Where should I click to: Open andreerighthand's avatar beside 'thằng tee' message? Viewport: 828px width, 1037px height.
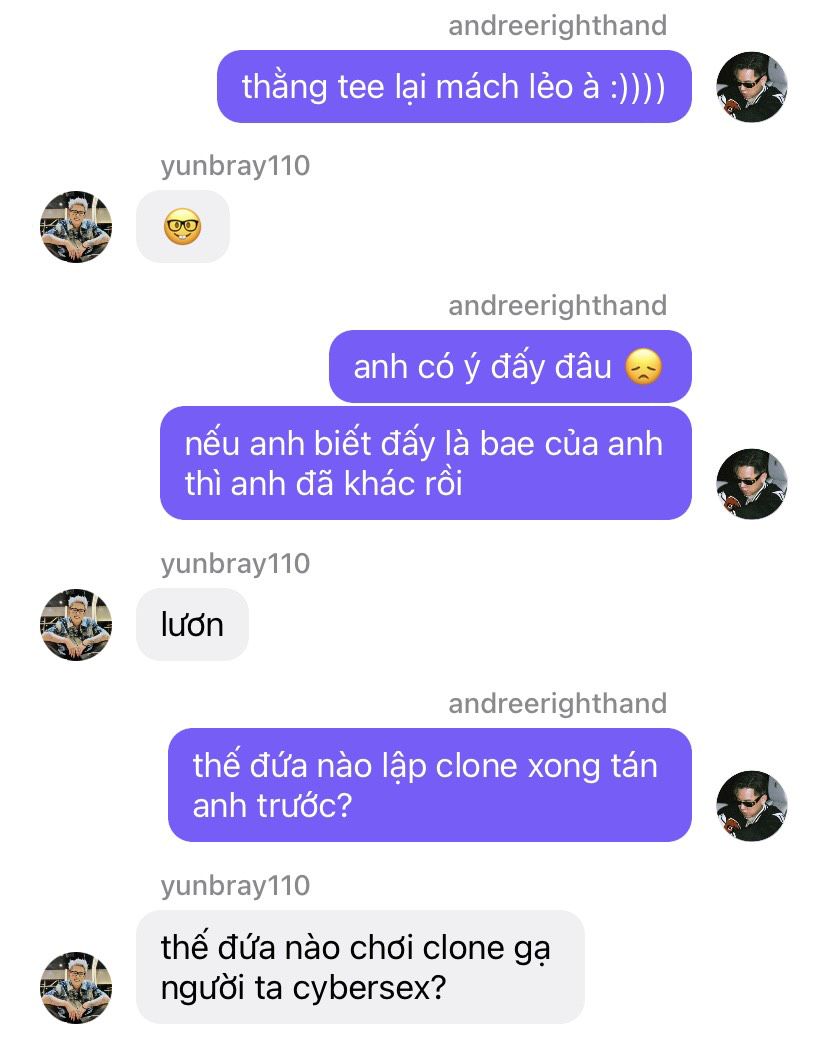pyautogui.click(x=752, y=87)
